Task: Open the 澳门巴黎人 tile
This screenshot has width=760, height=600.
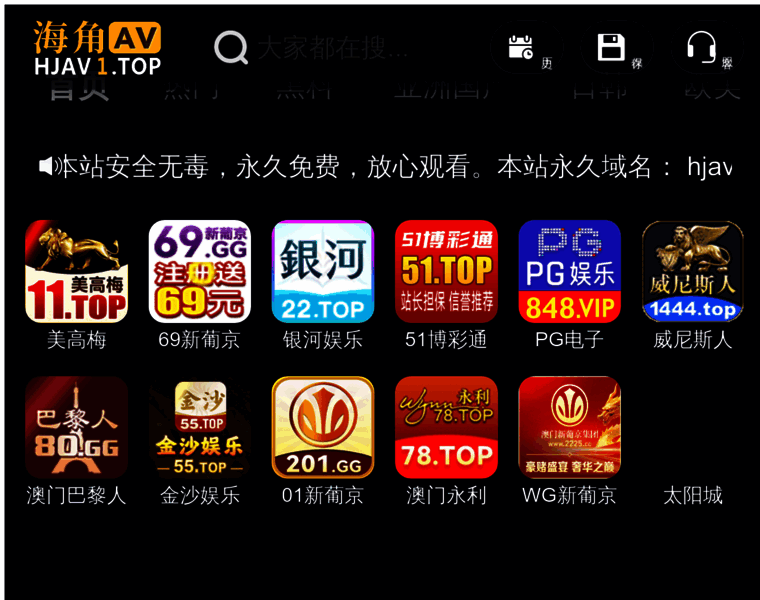Action: (x=76, y=427)
